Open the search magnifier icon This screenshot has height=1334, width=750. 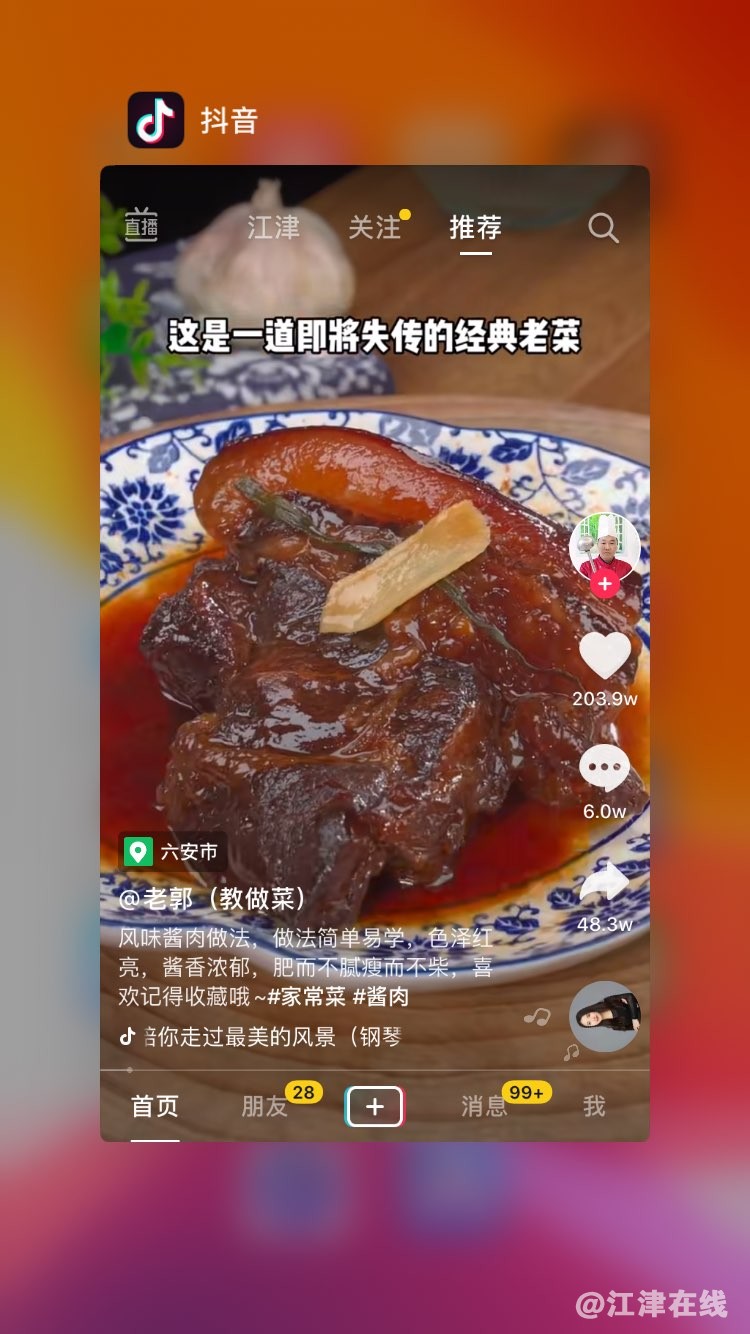[603, 228]
